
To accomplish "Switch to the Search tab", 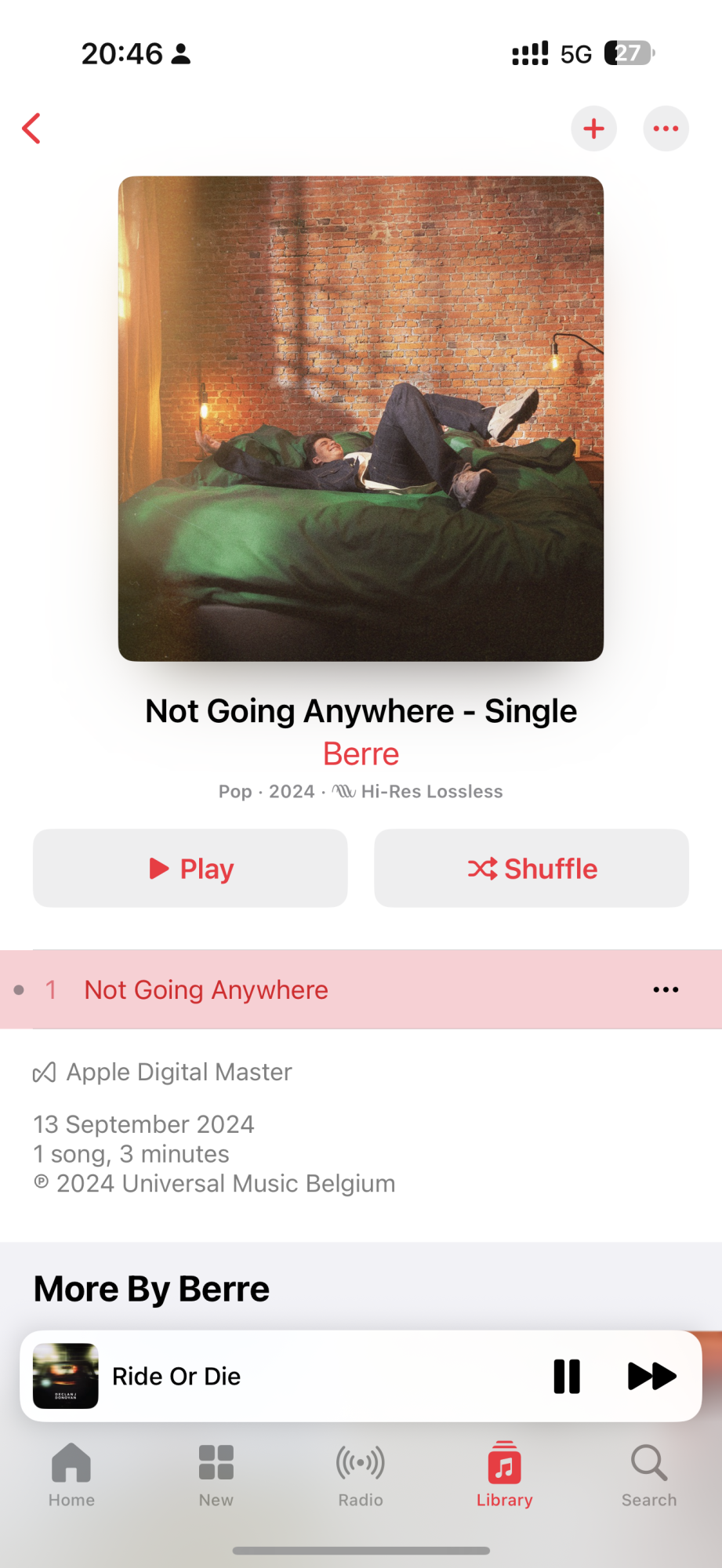I will (x=648, y=1475).
